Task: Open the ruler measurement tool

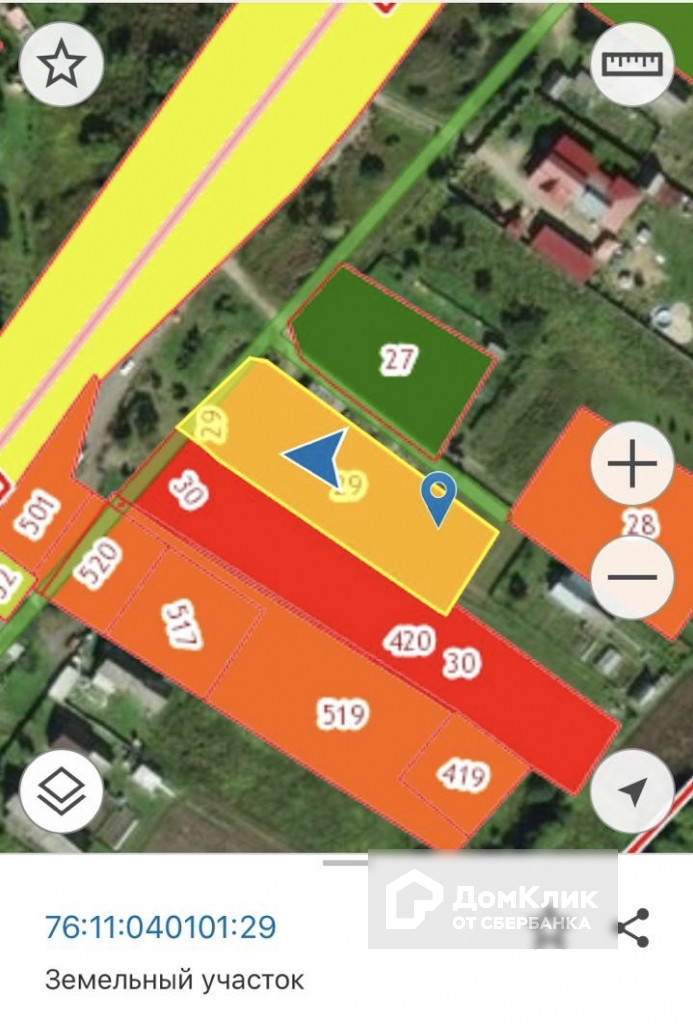Action: (x=632, y=64)
